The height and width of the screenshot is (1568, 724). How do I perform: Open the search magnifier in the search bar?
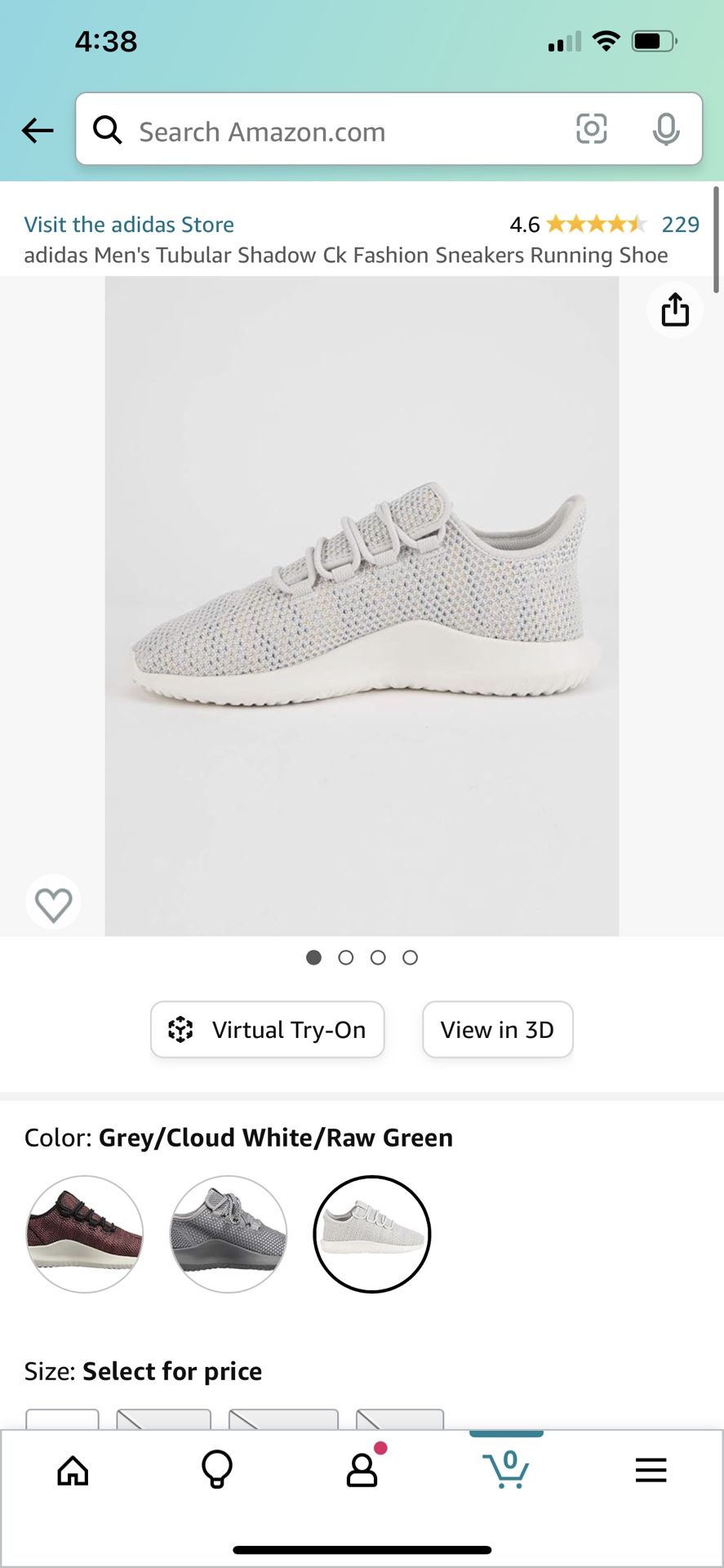(x=108, y=130)
